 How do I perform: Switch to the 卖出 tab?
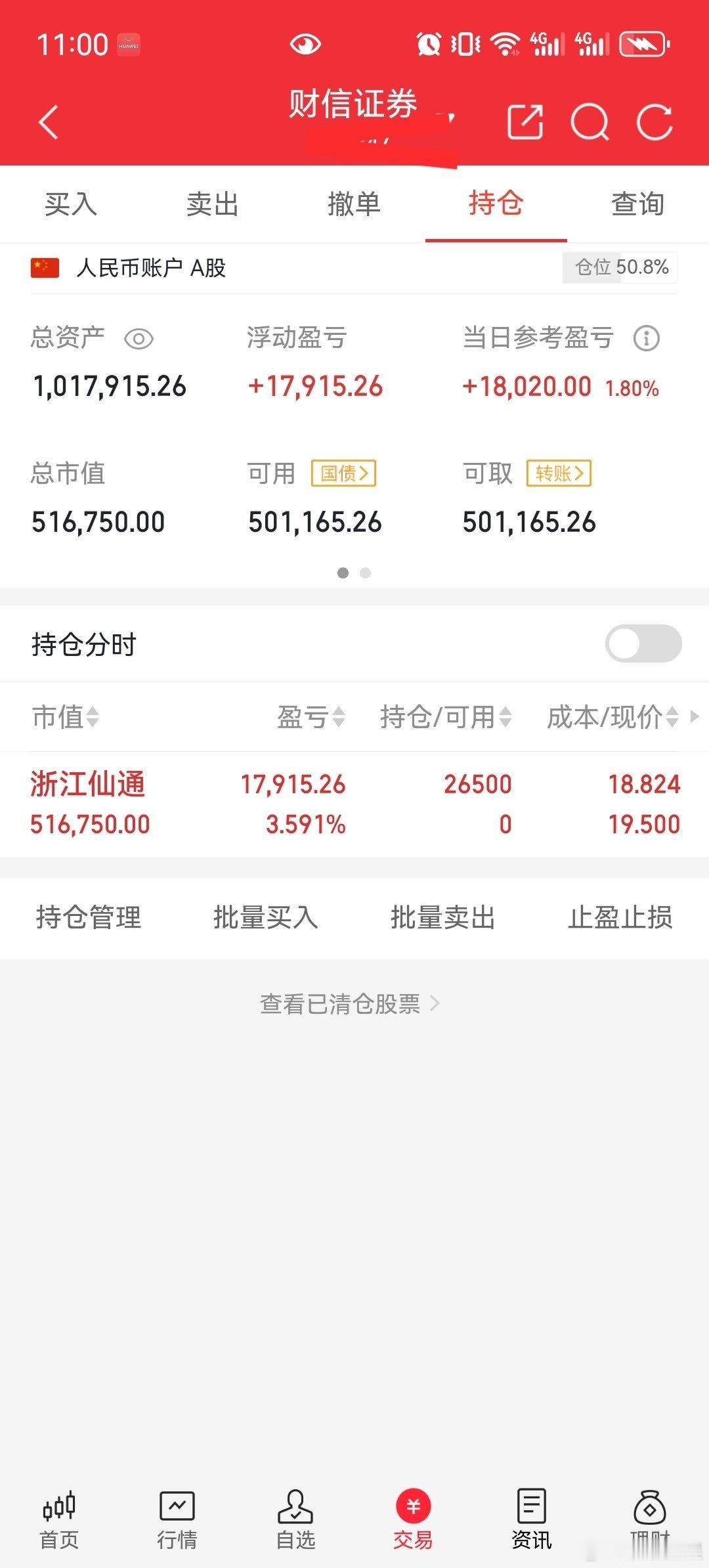click(x=211, y=204)
